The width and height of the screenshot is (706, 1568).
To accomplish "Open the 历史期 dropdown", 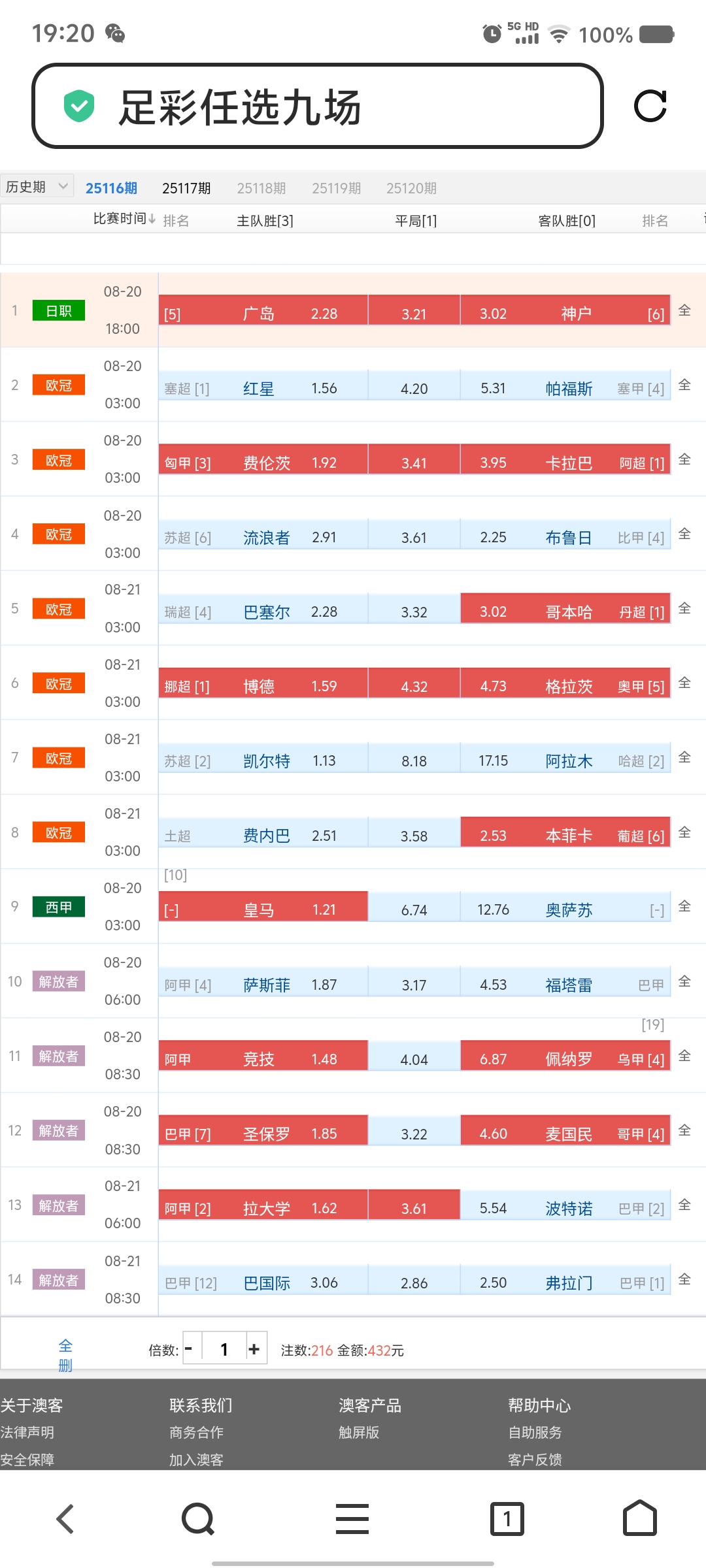I will [x=37, y=187].
